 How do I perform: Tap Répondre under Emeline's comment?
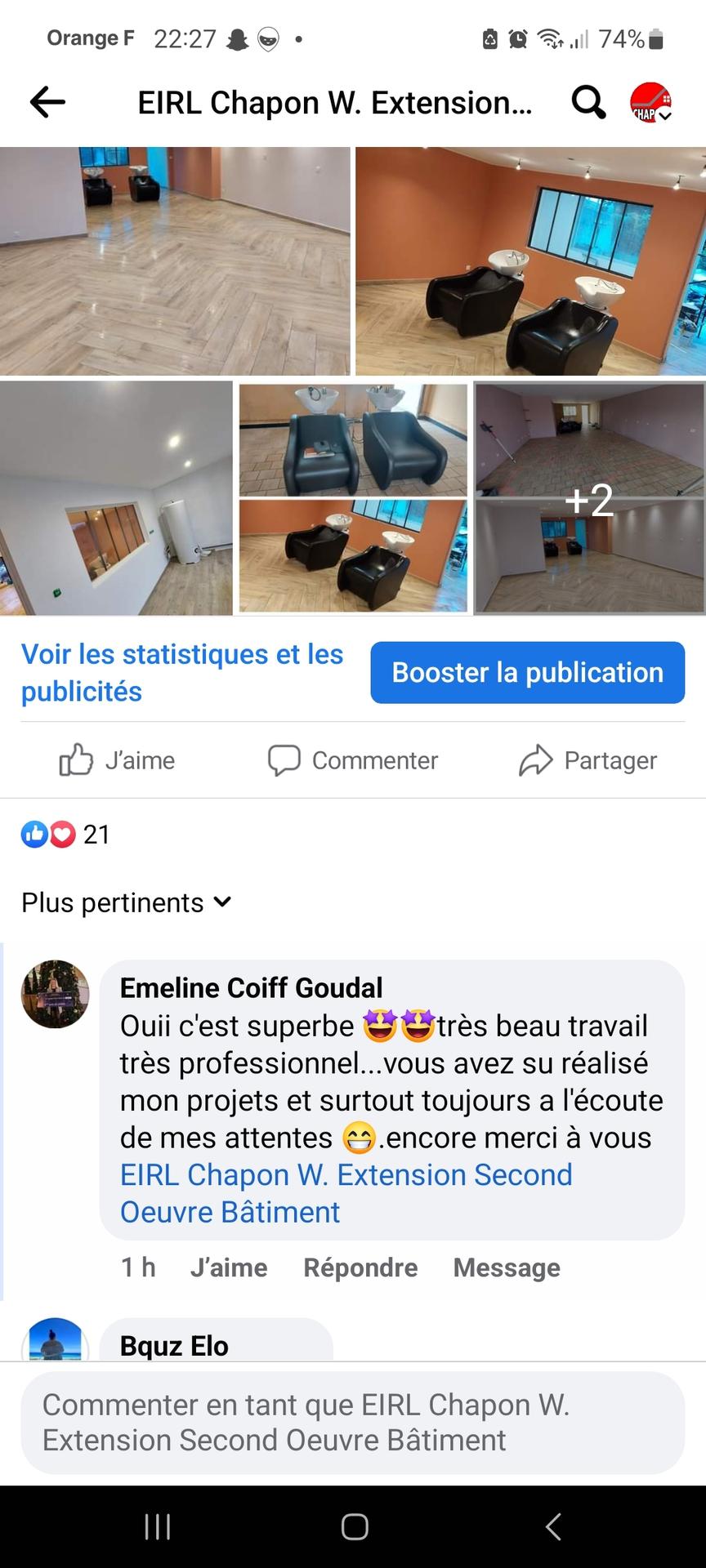(360, 1267)
